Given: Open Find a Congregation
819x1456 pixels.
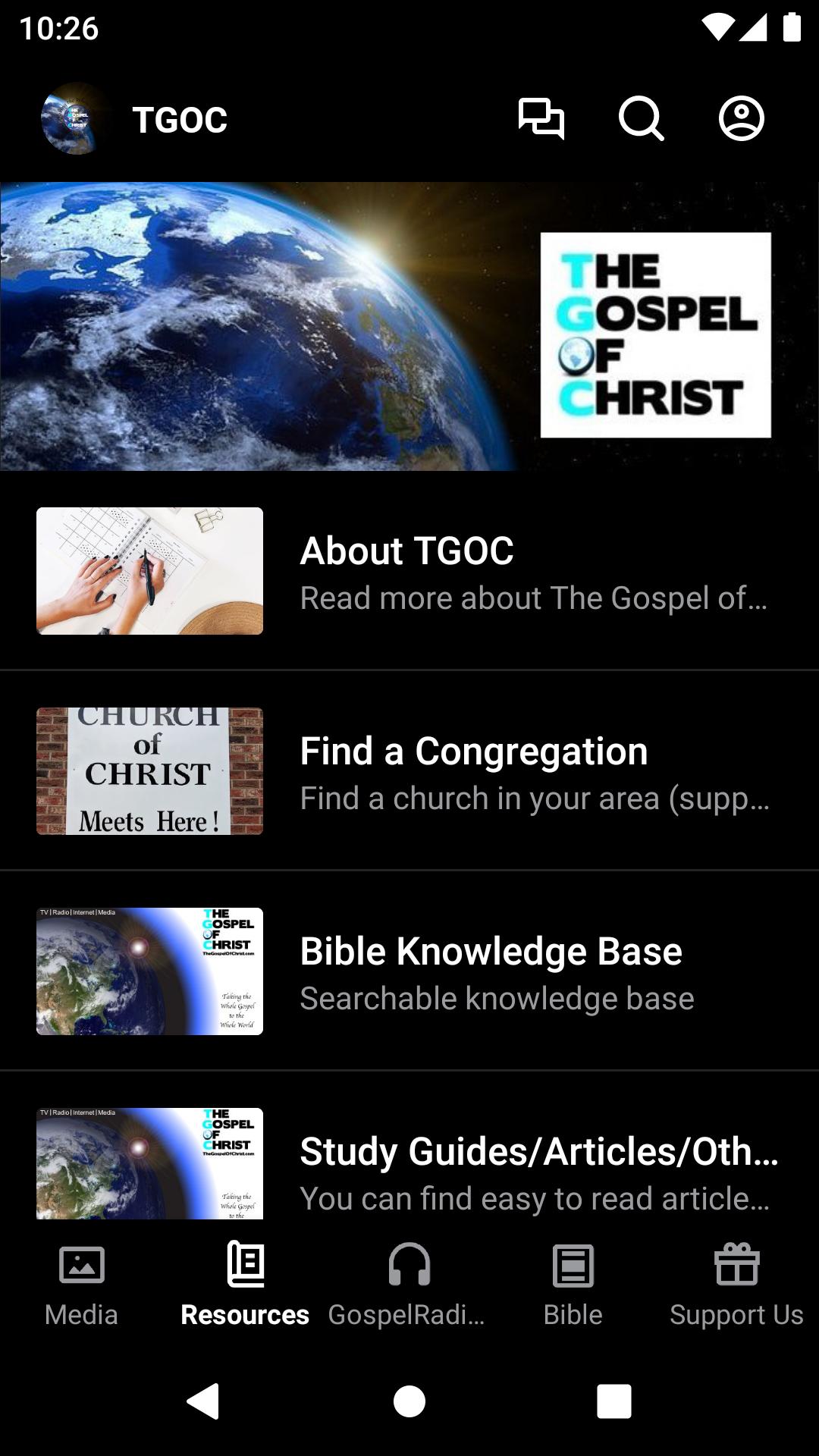Looking at the screenshot, I should [409, 772].
